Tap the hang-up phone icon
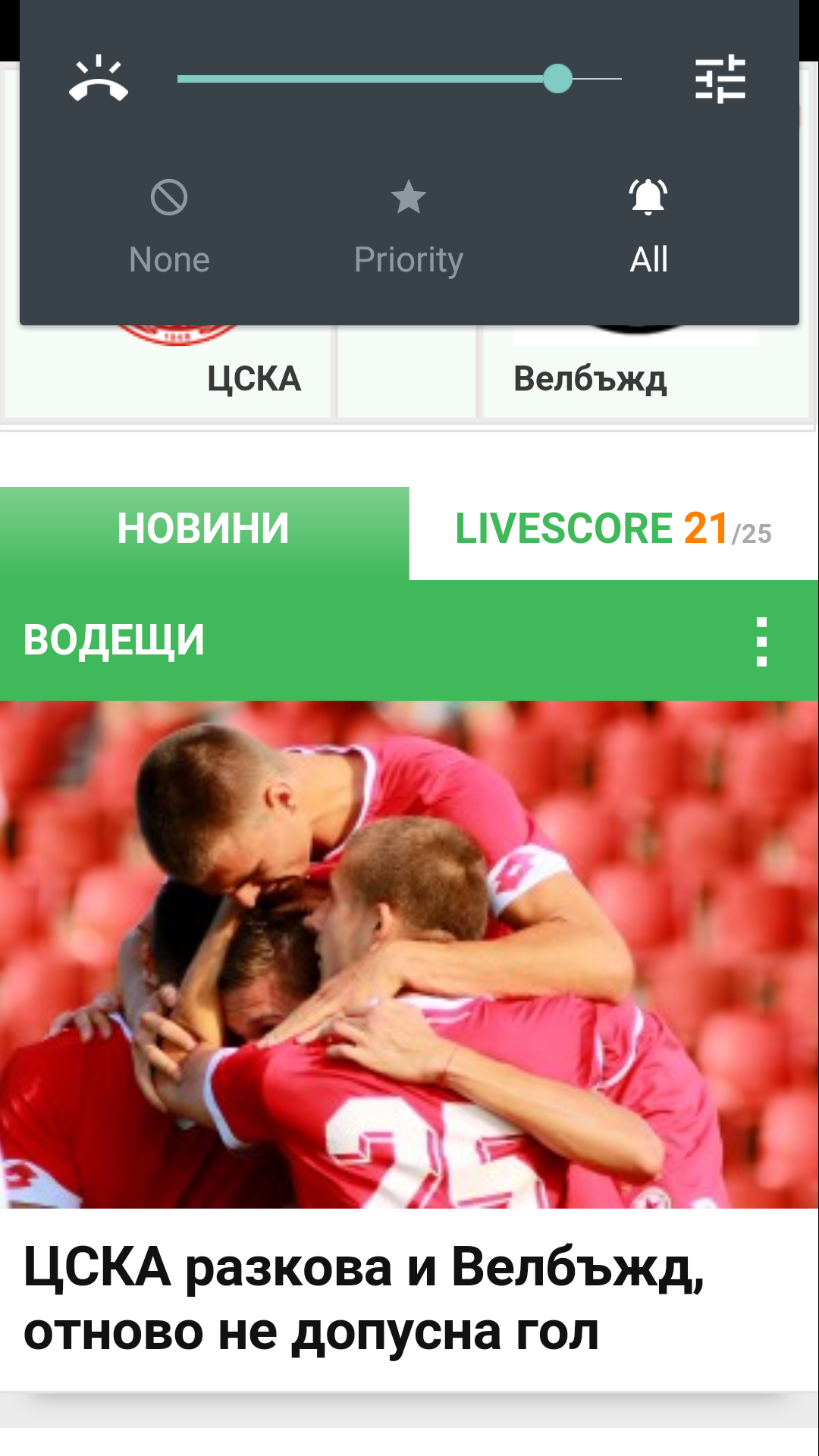 click(x=98, y=79)
